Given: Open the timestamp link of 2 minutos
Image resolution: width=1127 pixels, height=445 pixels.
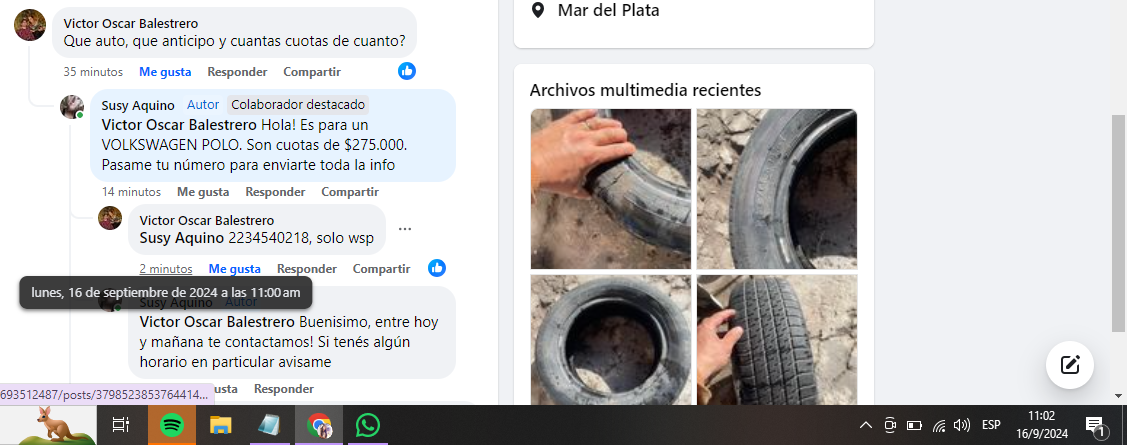Looking at the screenshot, I should tap(166, 269).
